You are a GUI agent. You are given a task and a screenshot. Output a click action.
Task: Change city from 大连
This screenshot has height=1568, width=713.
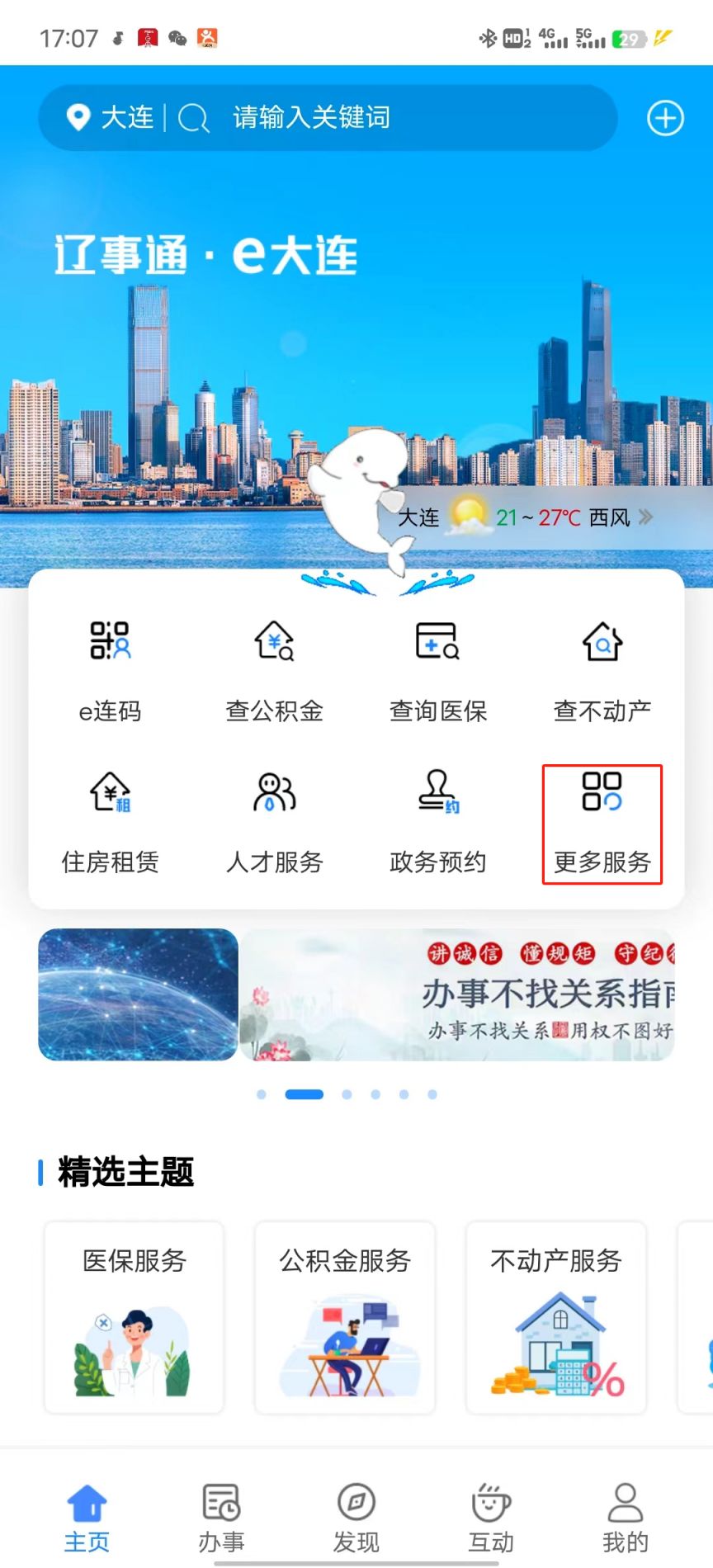click(x=111, y=118)
